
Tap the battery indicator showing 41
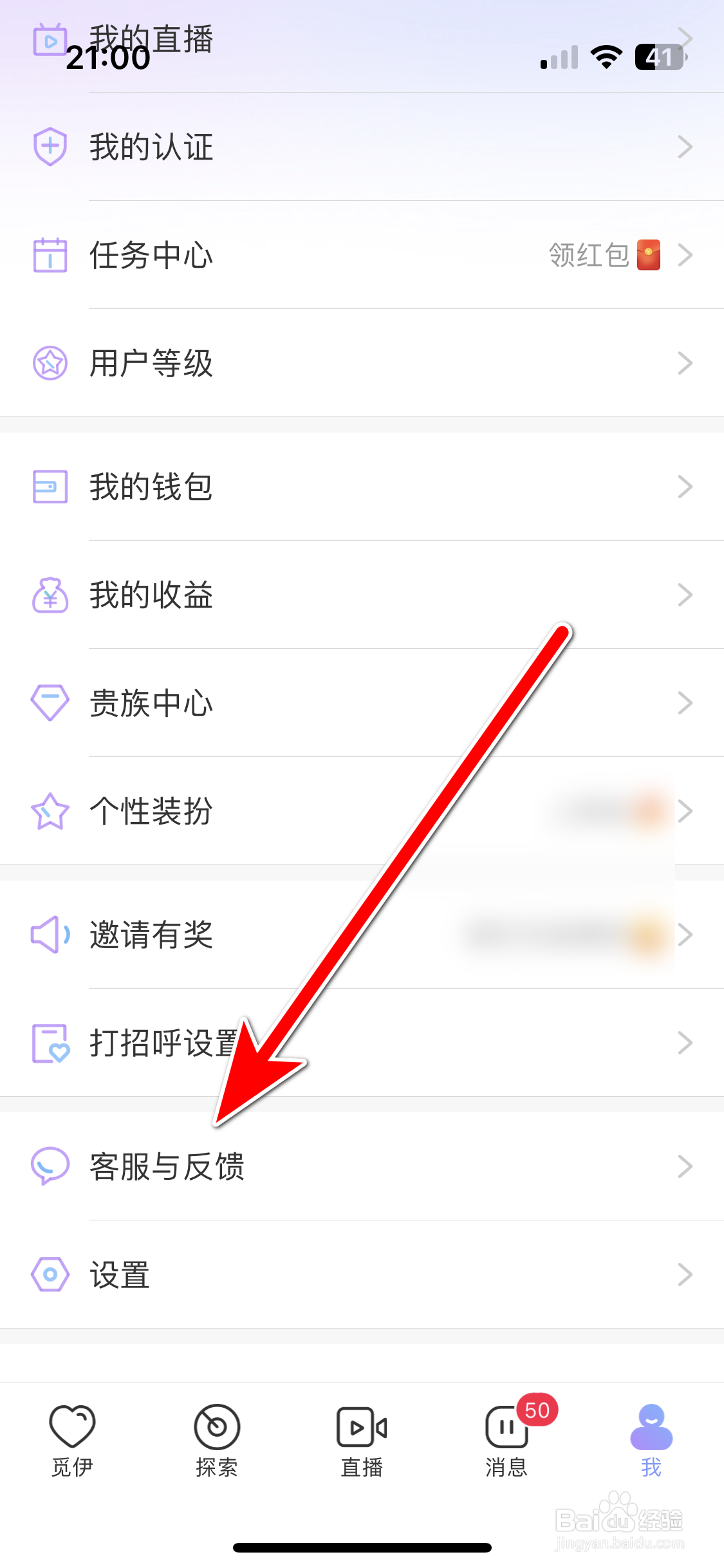tap(658, 57)
